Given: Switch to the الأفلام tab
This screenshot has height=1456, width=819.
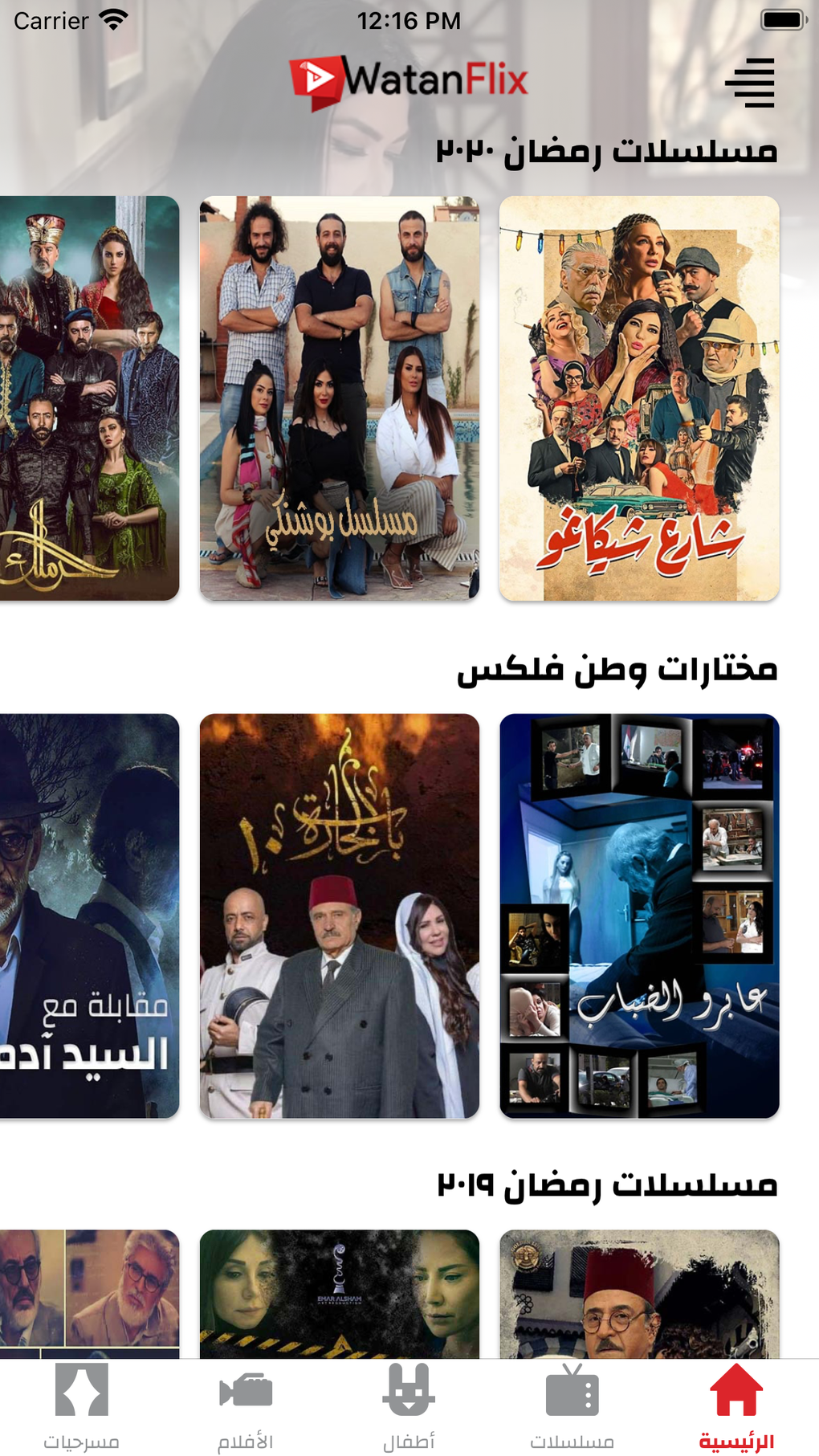Looking at the screenshot, I should [246, 1408].
